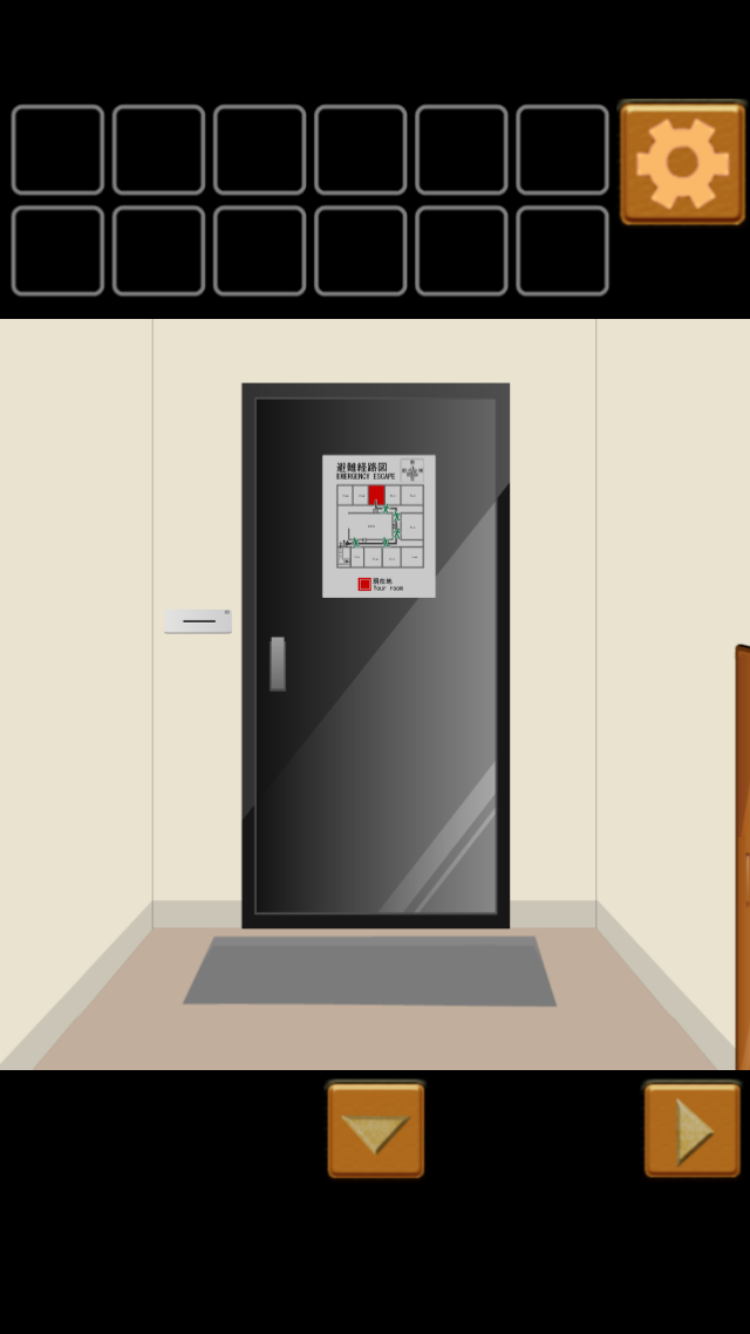Tap the door handle
Viewport: 750px width, 1334px height.
pyautogui.click(x=277, y=664)
